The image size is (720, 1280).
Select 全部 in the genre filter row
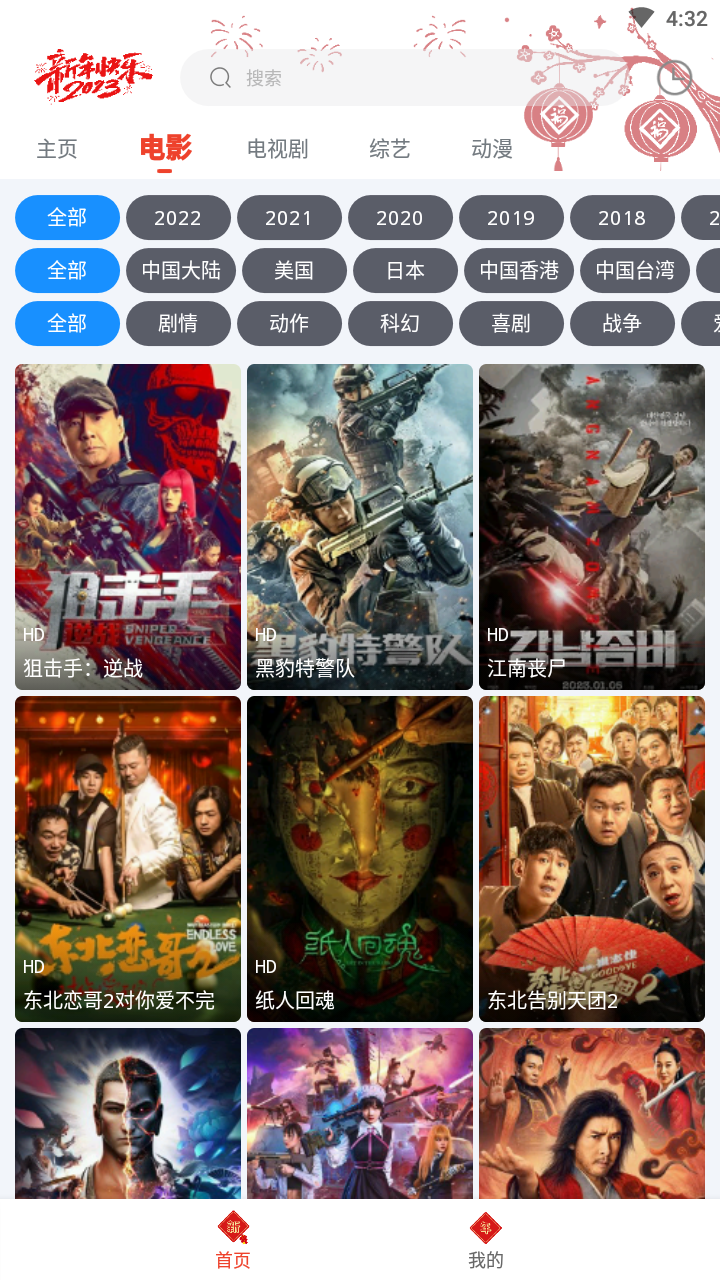tap(67, 323)
